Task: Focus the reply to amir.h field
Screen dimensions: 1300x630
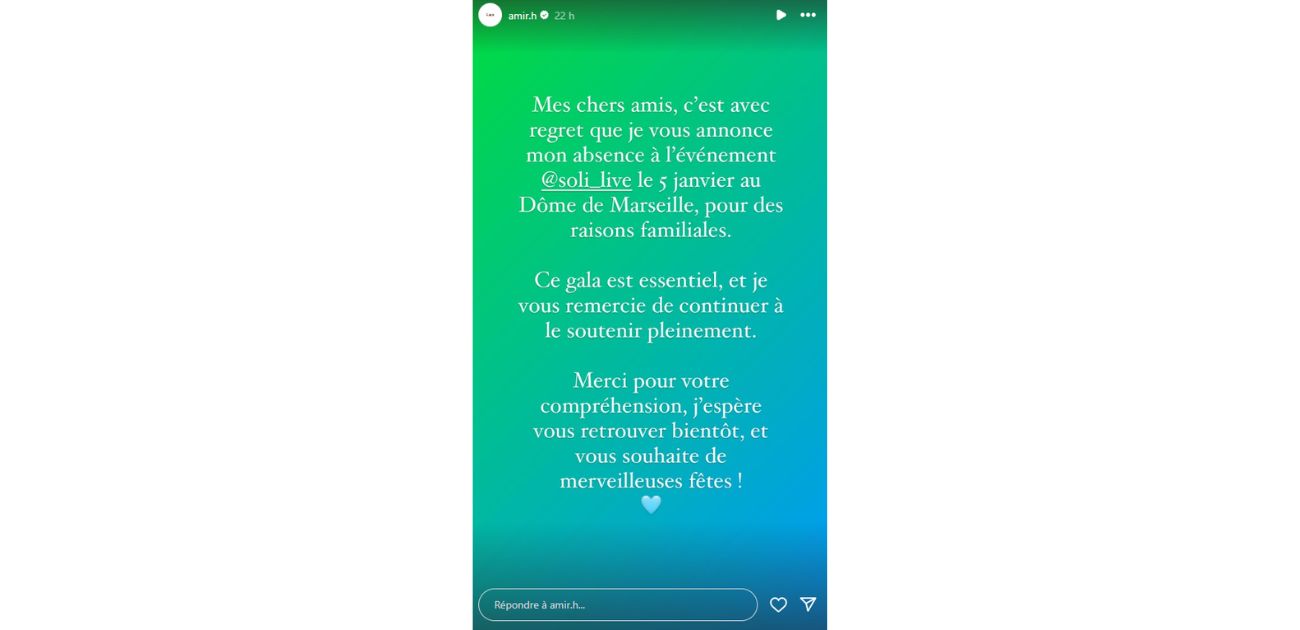Action: tap(617, 604)
